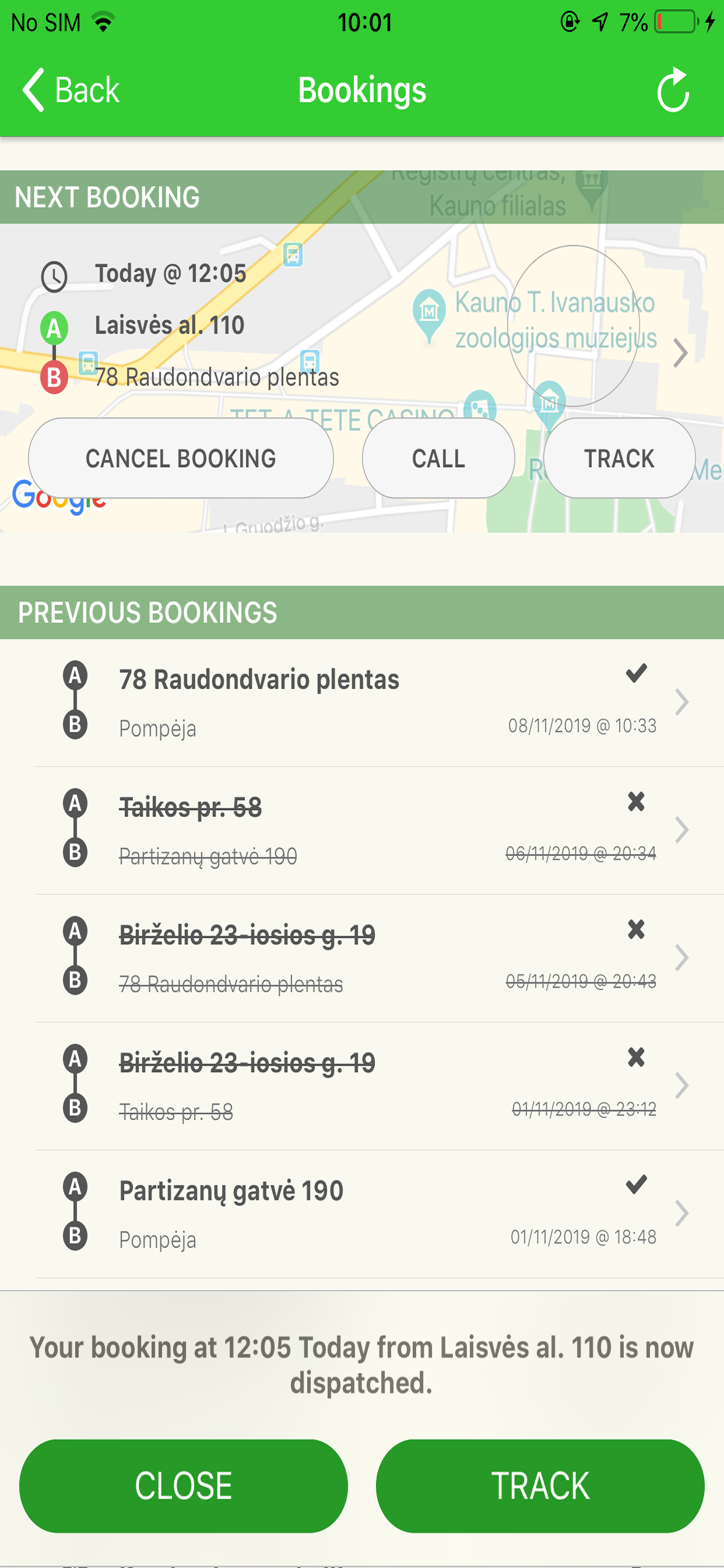724x1568 pixels.
Task: Open next booking details chevron
Action: point(680,353)
